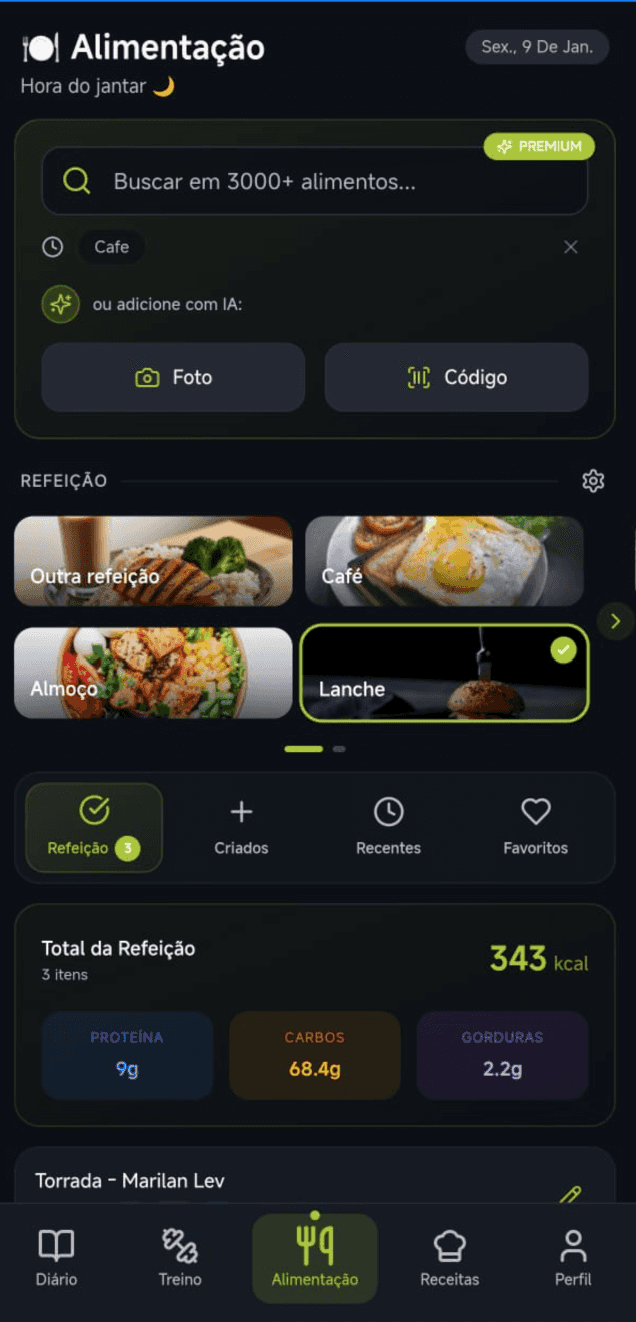Select the Outra refeição meal card
This screenshot has width=636, height=1322.
(x=153, y=561)
